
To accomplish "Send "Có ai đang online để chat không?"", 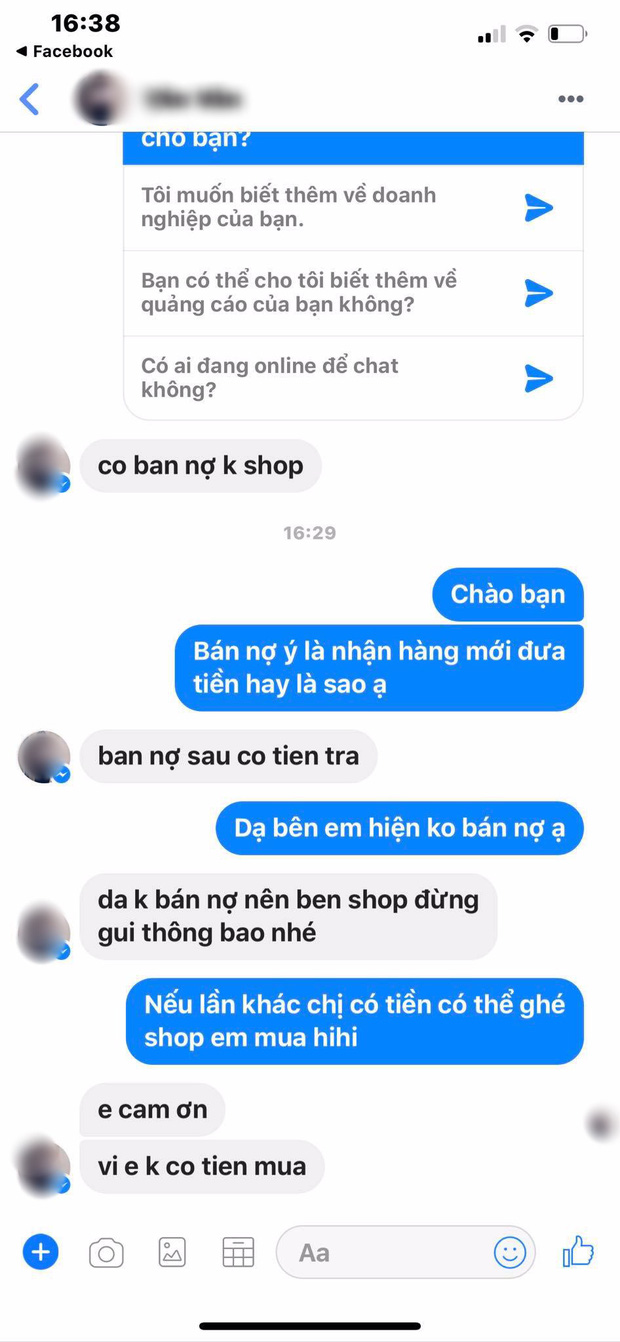I will click(538, 378).
